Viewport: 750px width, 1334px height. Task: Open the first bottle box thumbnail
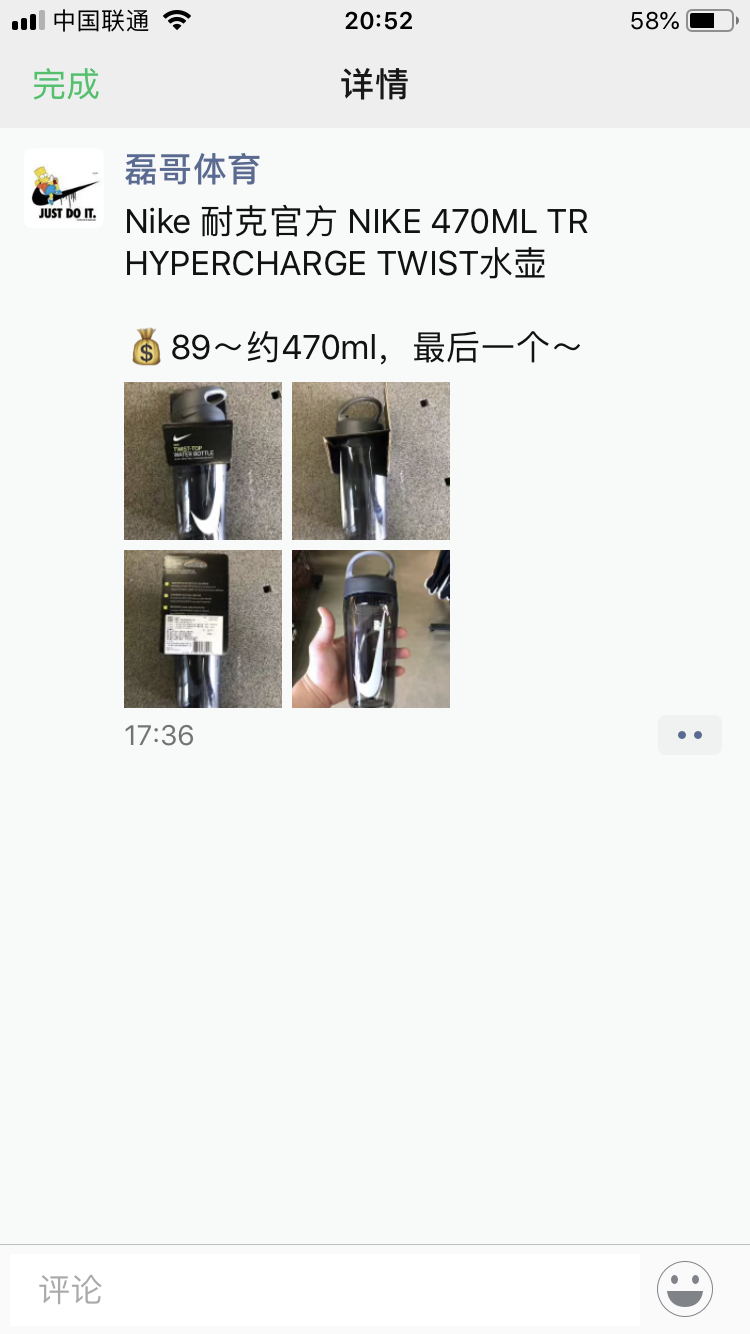coord(202,460)
